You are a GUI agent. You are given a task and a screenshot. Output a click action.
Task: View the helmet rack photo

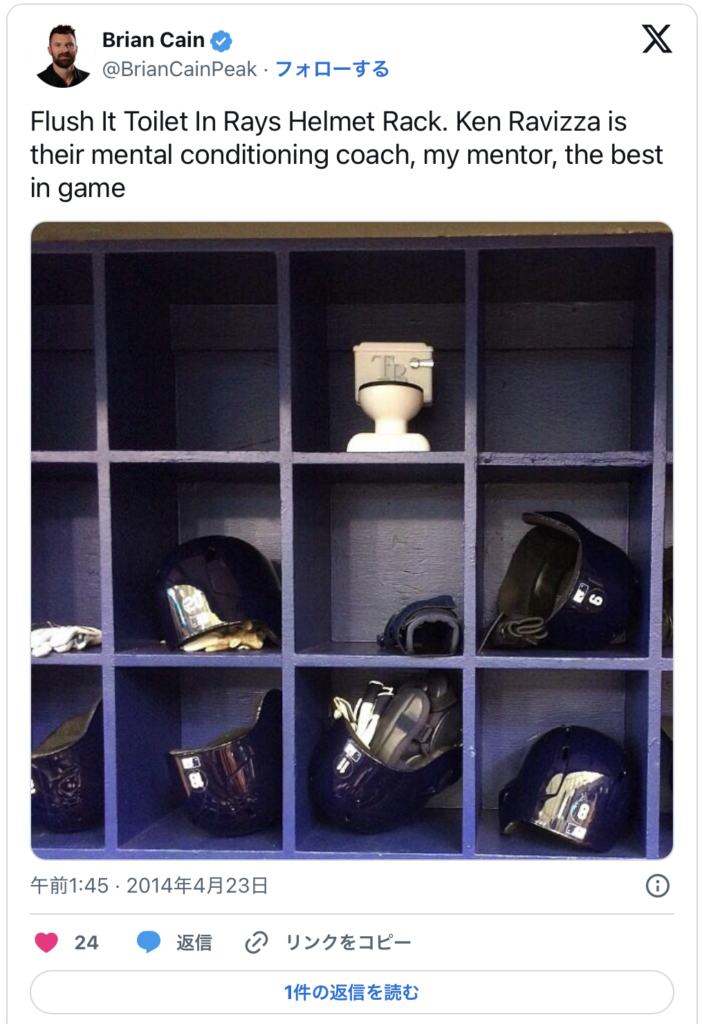(352, 540)
